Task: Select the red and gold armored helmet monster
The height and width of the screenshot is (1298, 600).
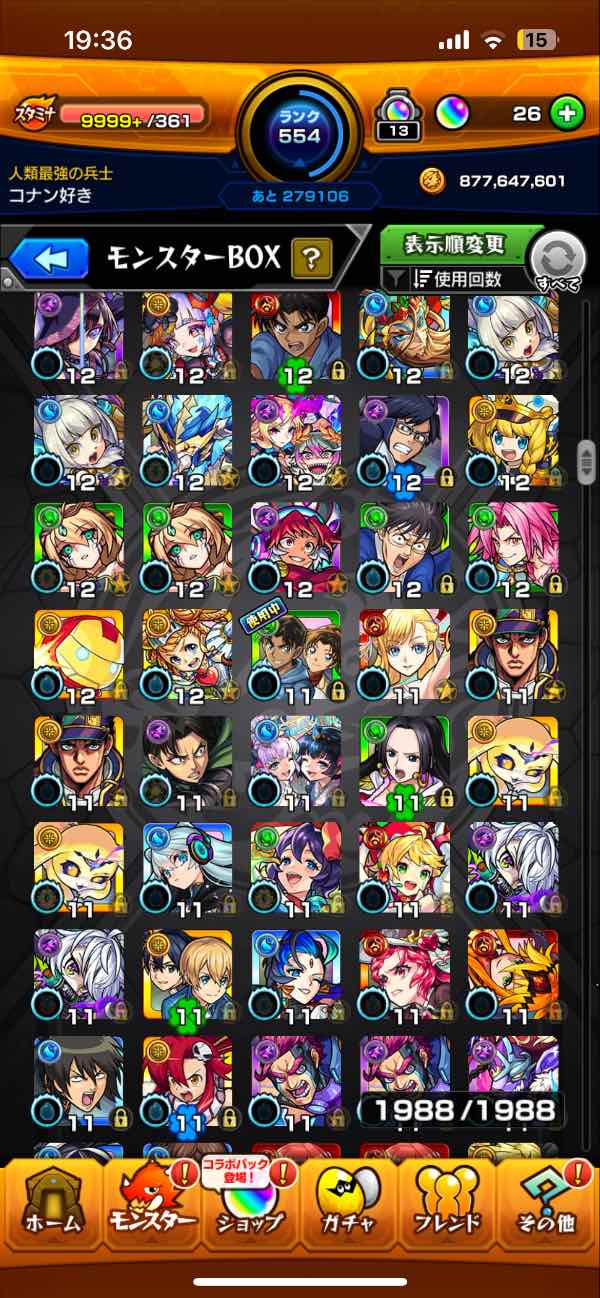Action: (79, 655)
